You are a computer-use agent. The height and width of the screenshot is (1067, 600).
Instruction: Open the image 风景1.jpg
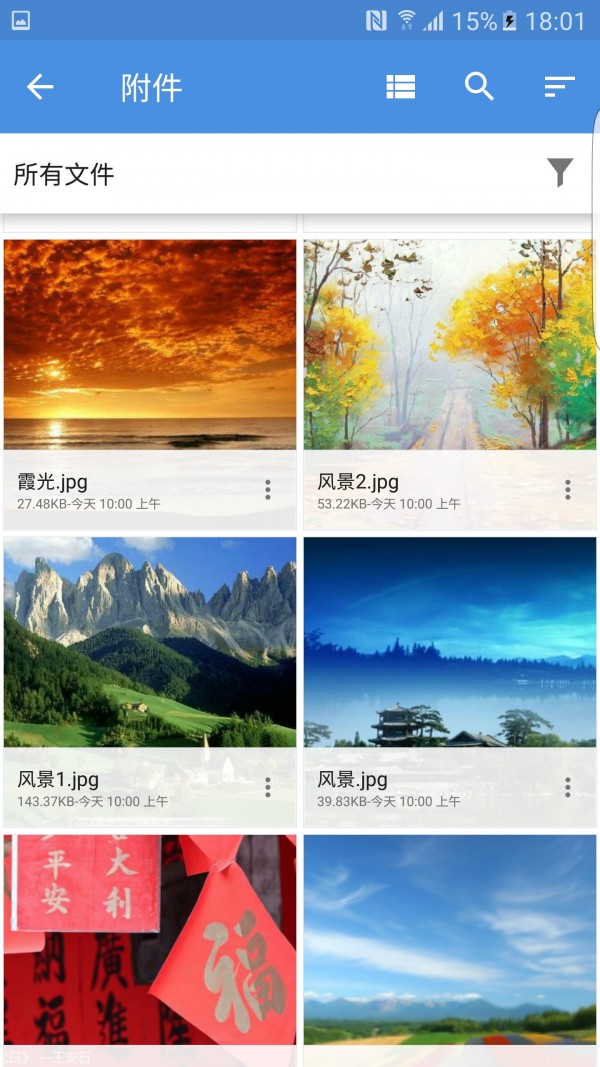coord(150,642)
